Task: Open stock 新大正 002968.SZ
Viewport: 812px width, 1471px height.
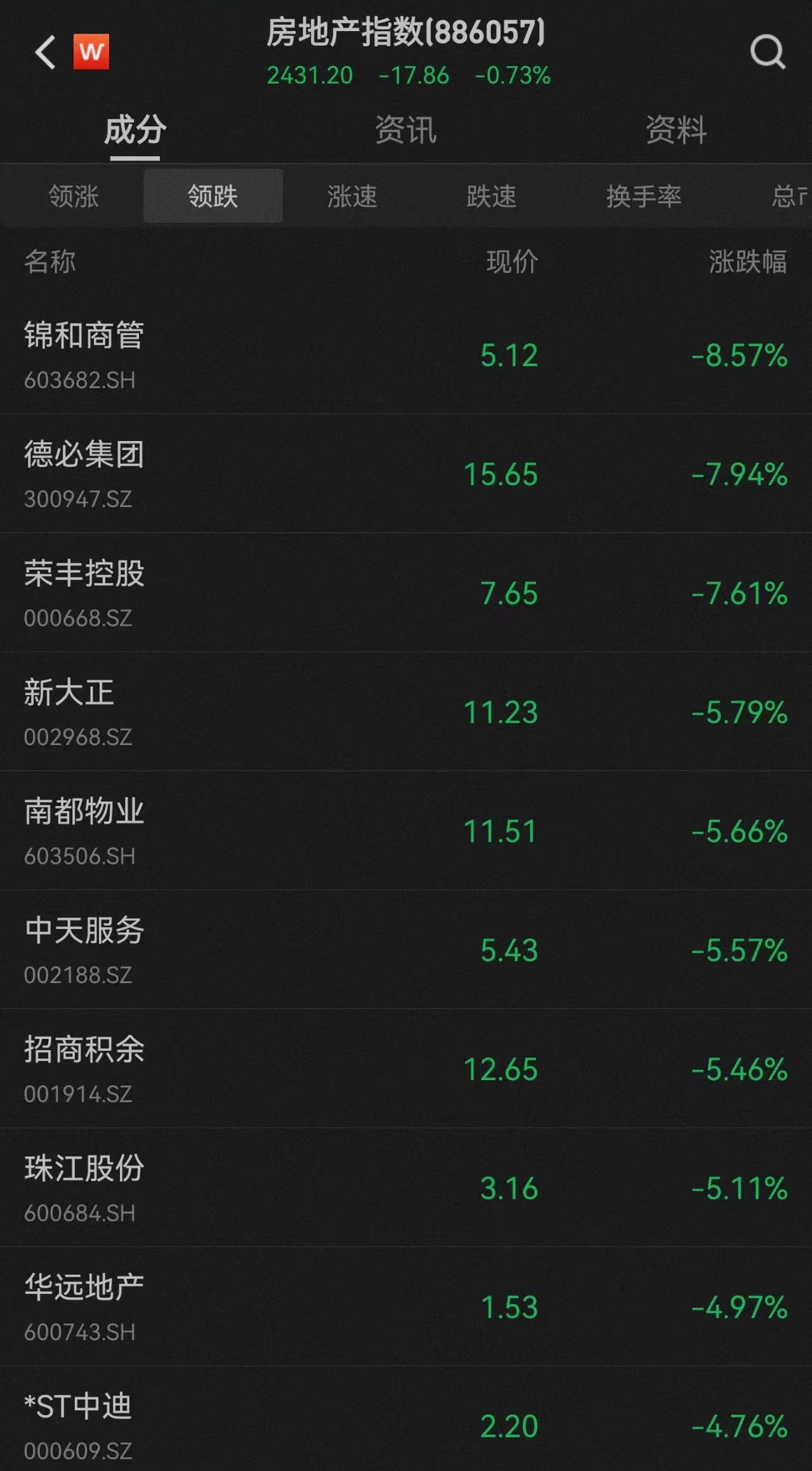Action: pyautogui.click(x=406, y=711)
